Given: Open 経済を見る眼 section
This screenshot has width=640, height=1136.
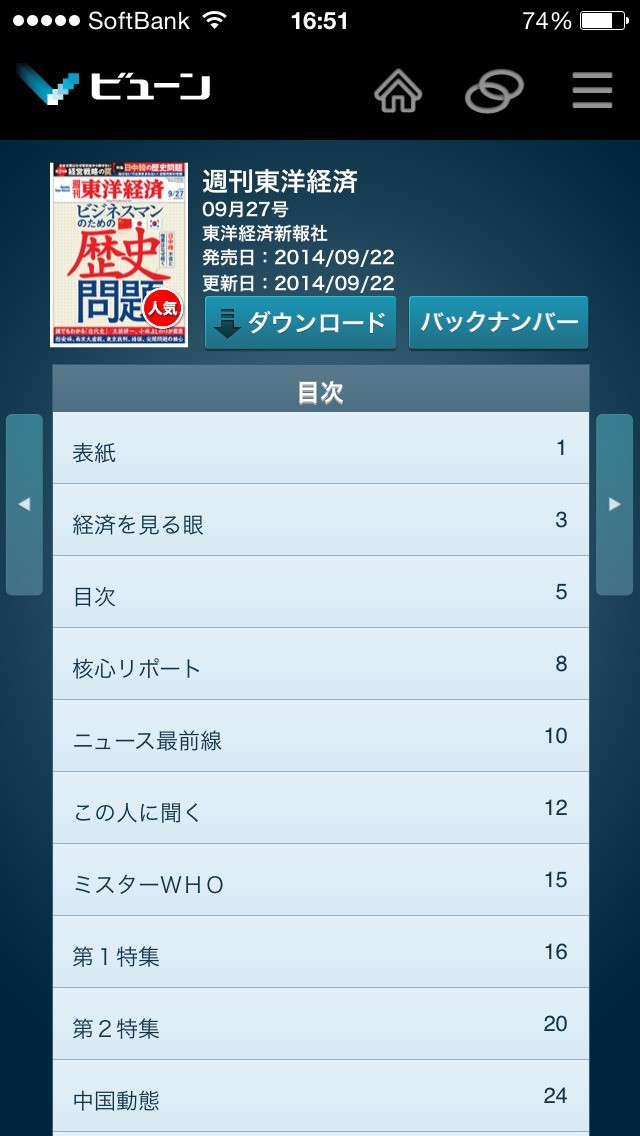Looking at the screenshot, I should pos(320,521).
